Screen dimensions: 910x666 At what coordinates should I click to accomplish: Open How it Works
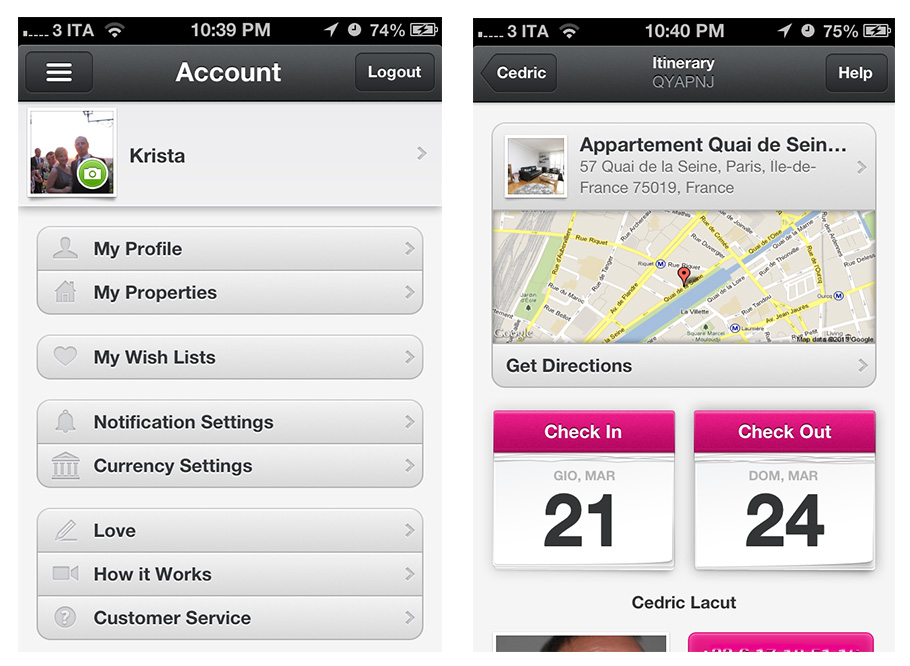click(x=230, y=574)
